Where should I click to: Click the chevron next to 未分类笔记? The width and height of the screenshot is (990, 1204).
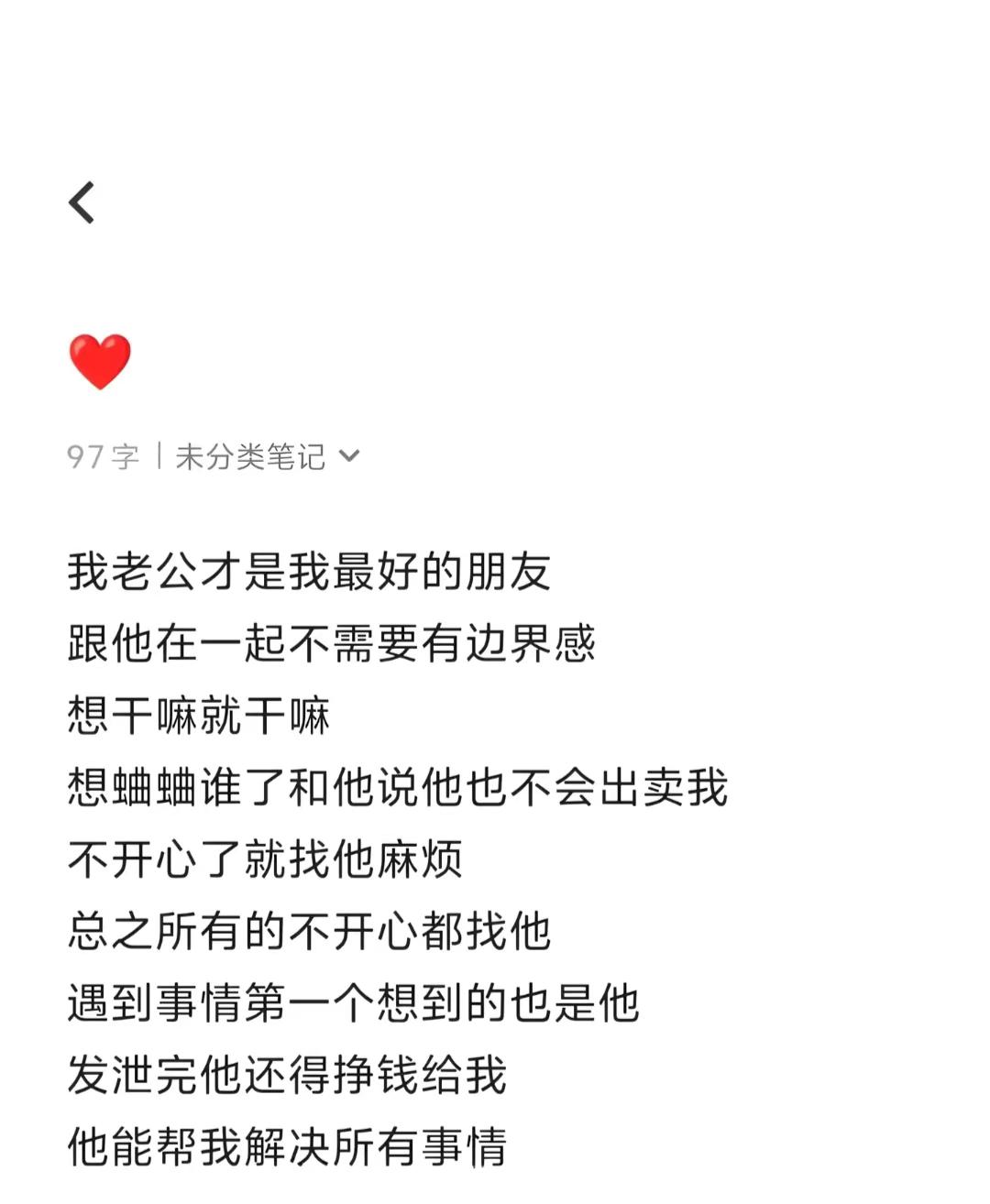point(349,455)
